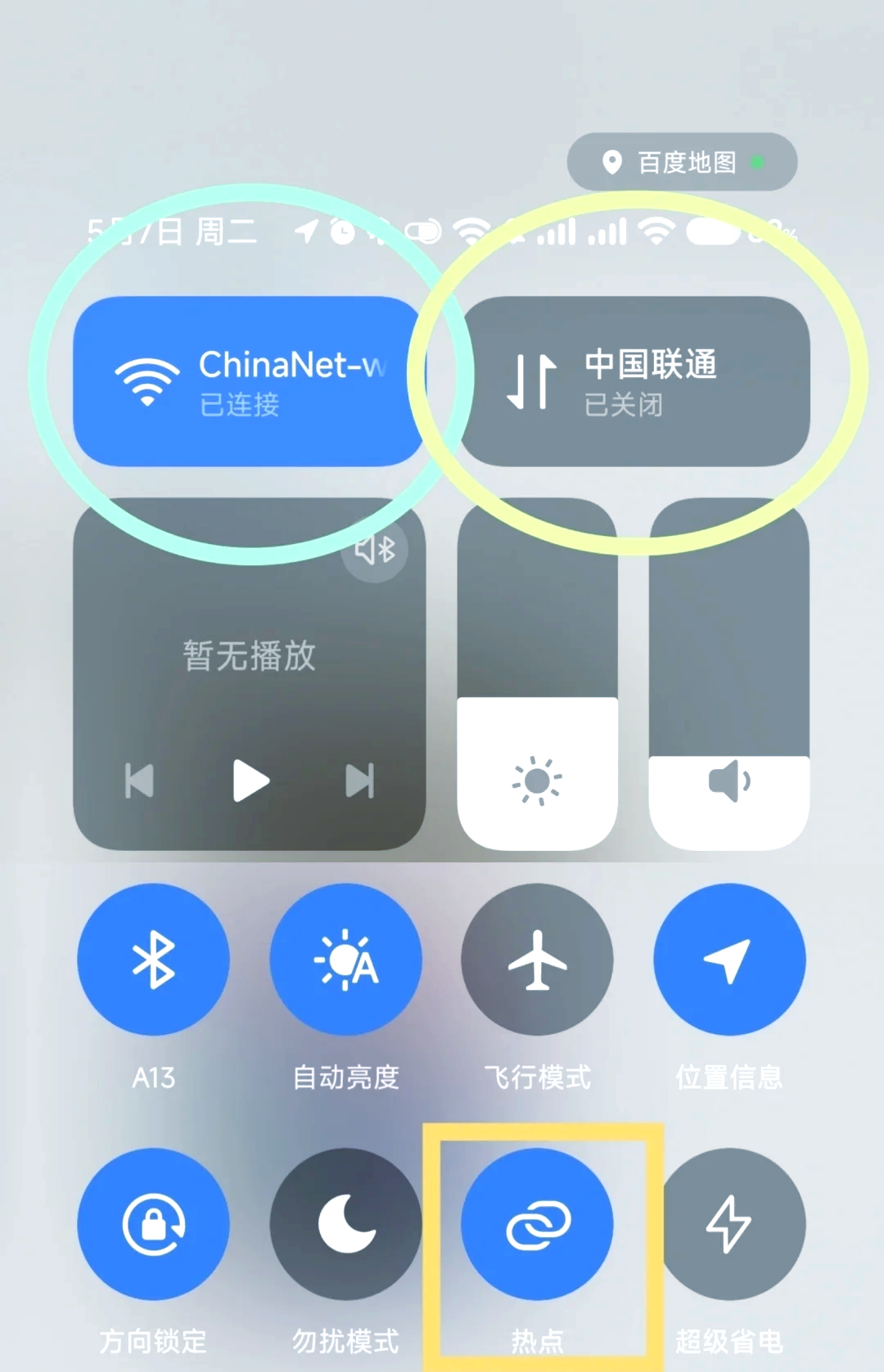Enable 勿扰模式 do not disturb

[345, 1223]
